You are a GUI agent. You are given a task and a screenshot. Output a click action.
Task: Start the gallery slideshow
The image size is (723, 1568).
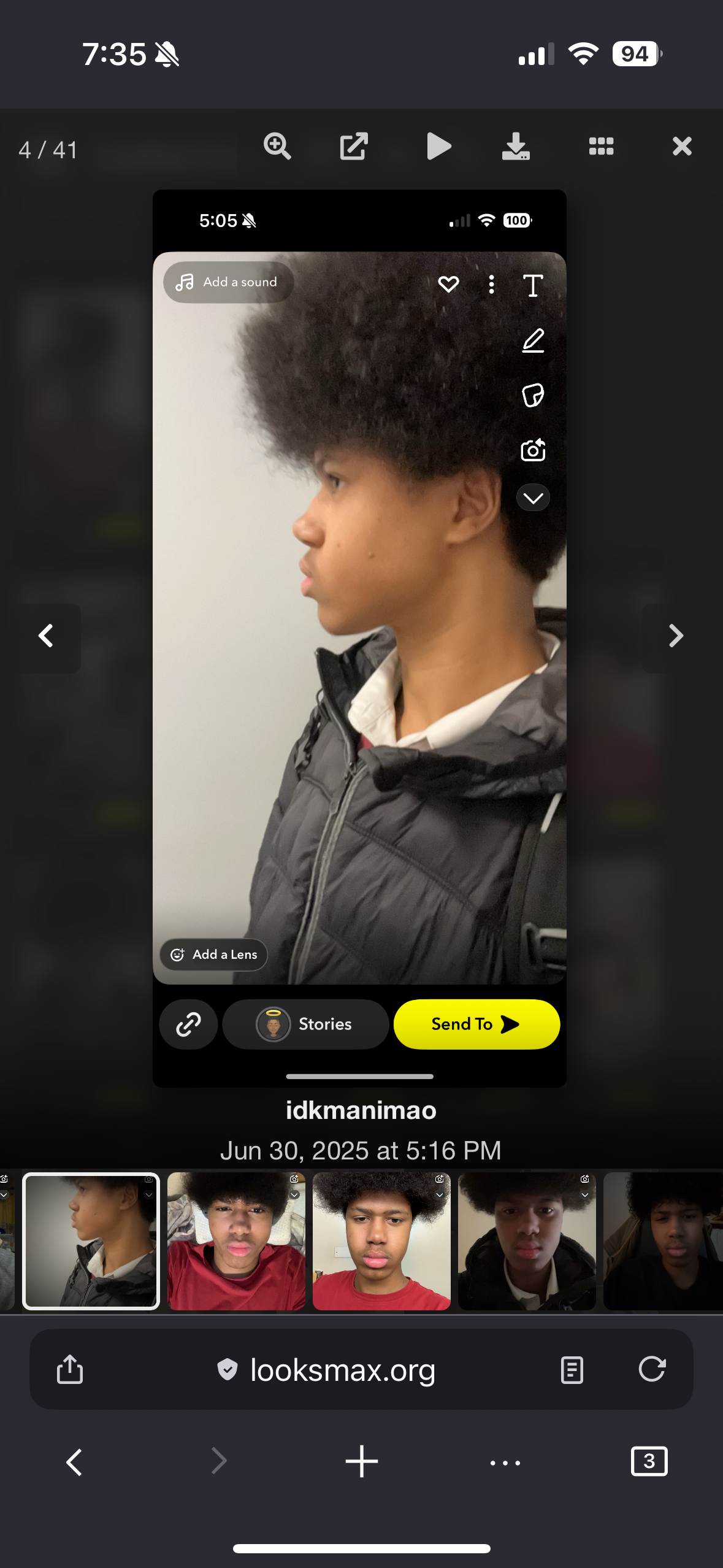pyautogui.click(x=438, y=147)
